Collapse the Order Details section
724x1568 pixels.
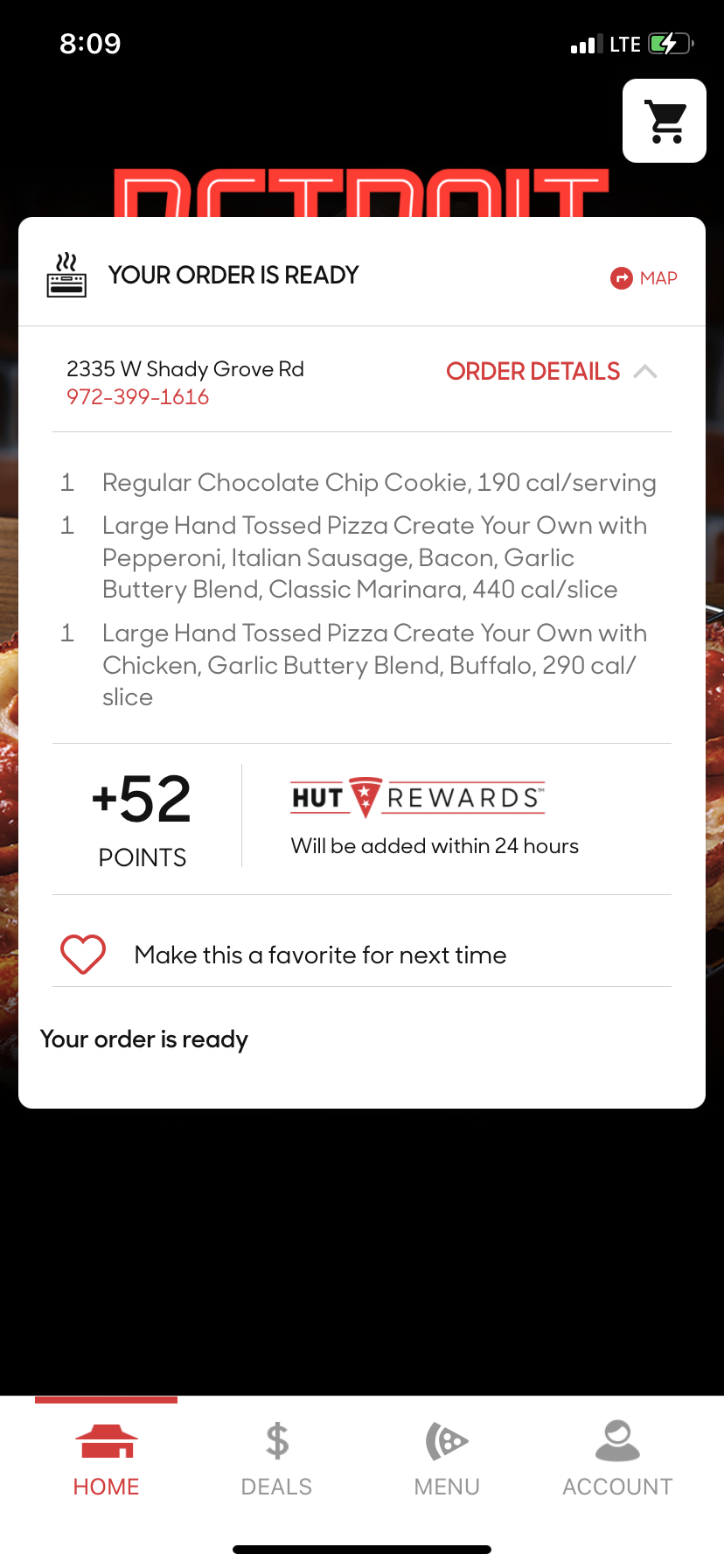coord(551,372)
